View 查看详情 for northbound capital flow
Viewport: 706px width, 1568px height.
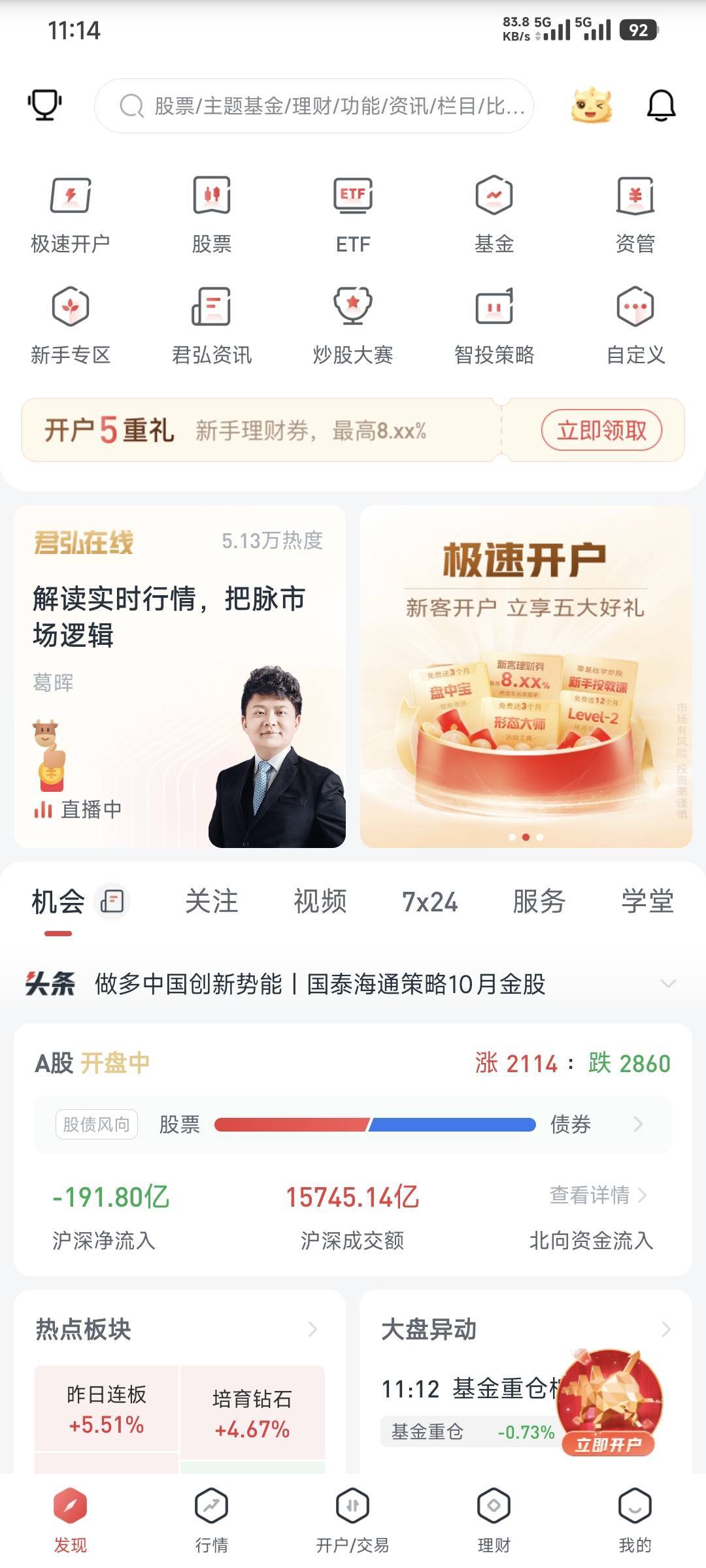tap(597, 1195)
